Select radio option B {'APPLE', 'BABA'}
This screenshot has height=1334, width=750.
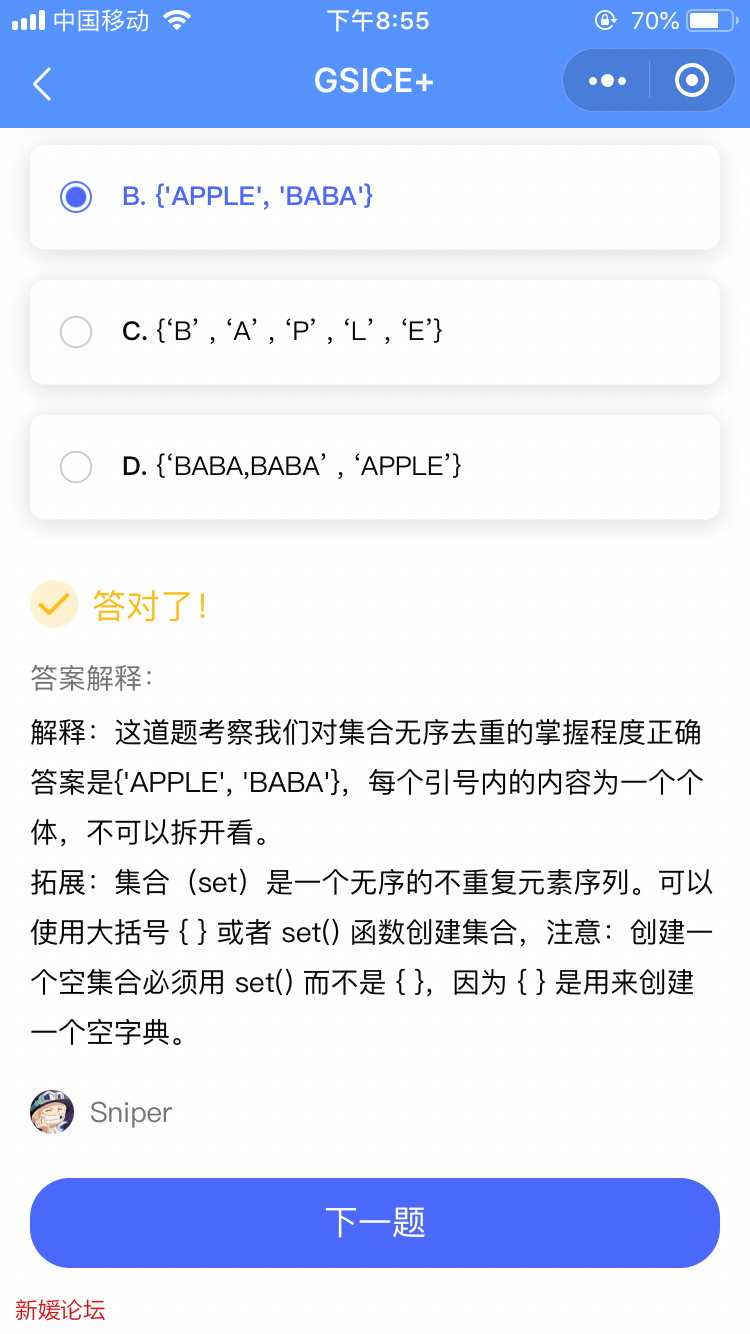tap(76, 196)
